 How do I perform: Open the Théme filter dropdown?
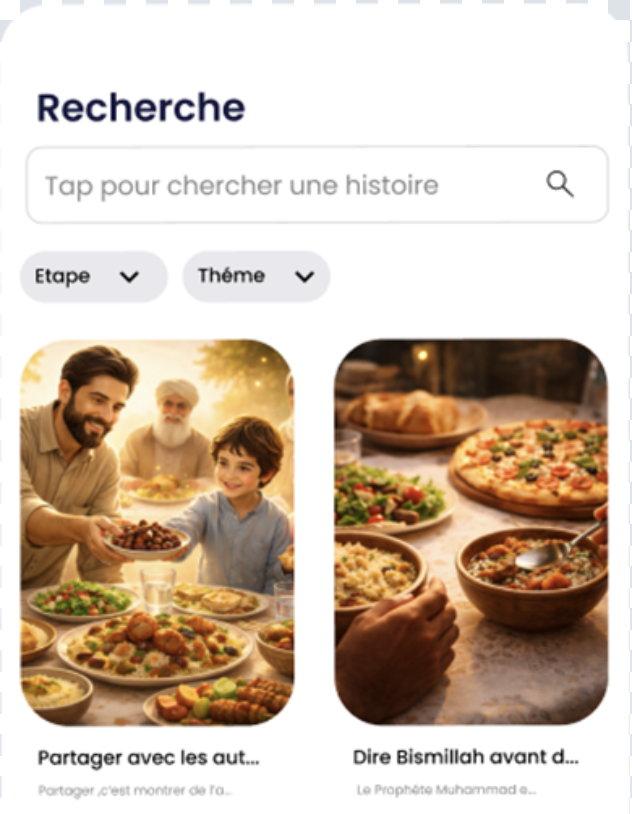coord(256,277)
